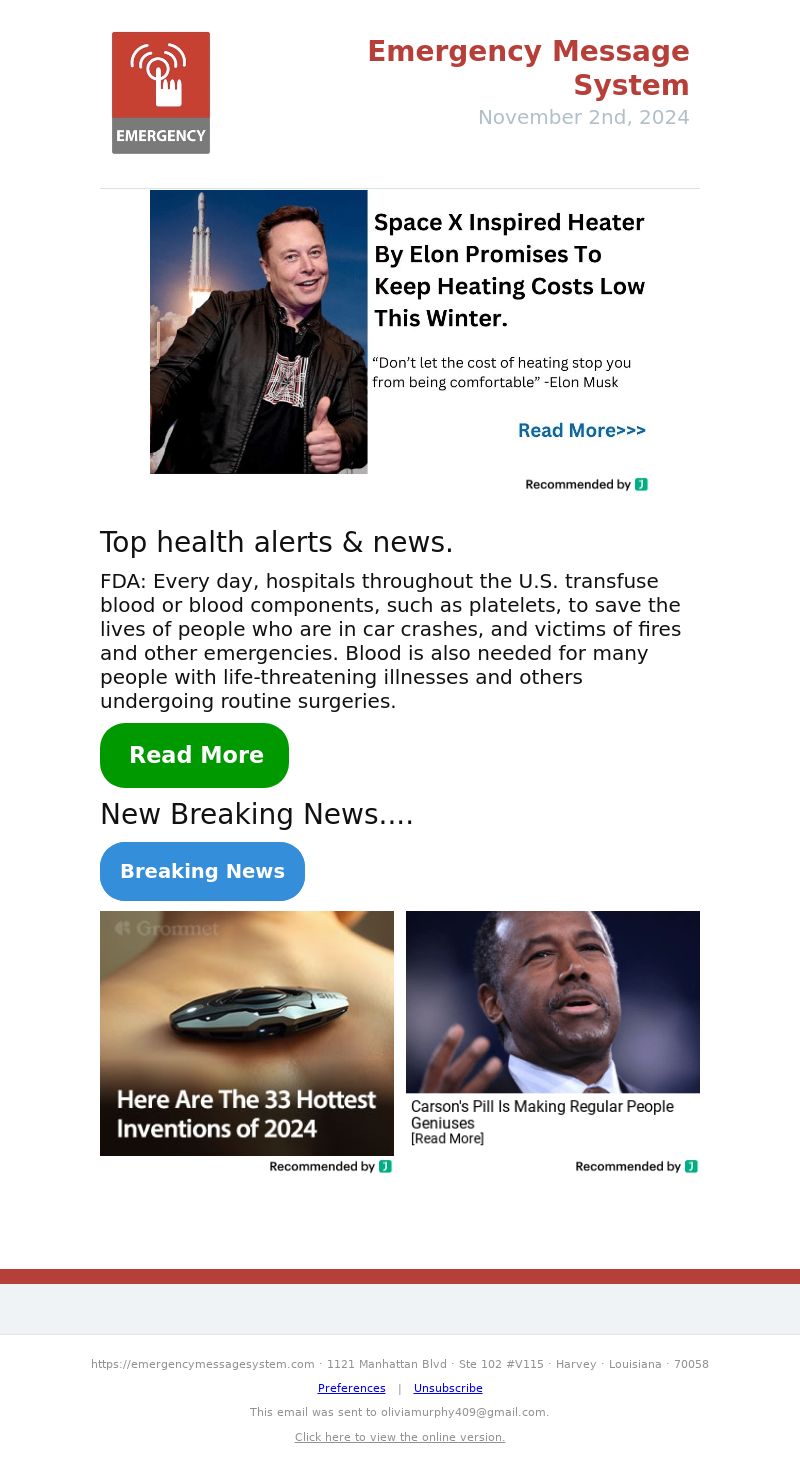Image resolution: width=800 pixels, height=1473 pixels.
Task: Open the 33 Hottest Inventions of 2024 card
Action: click(247, 1033)
